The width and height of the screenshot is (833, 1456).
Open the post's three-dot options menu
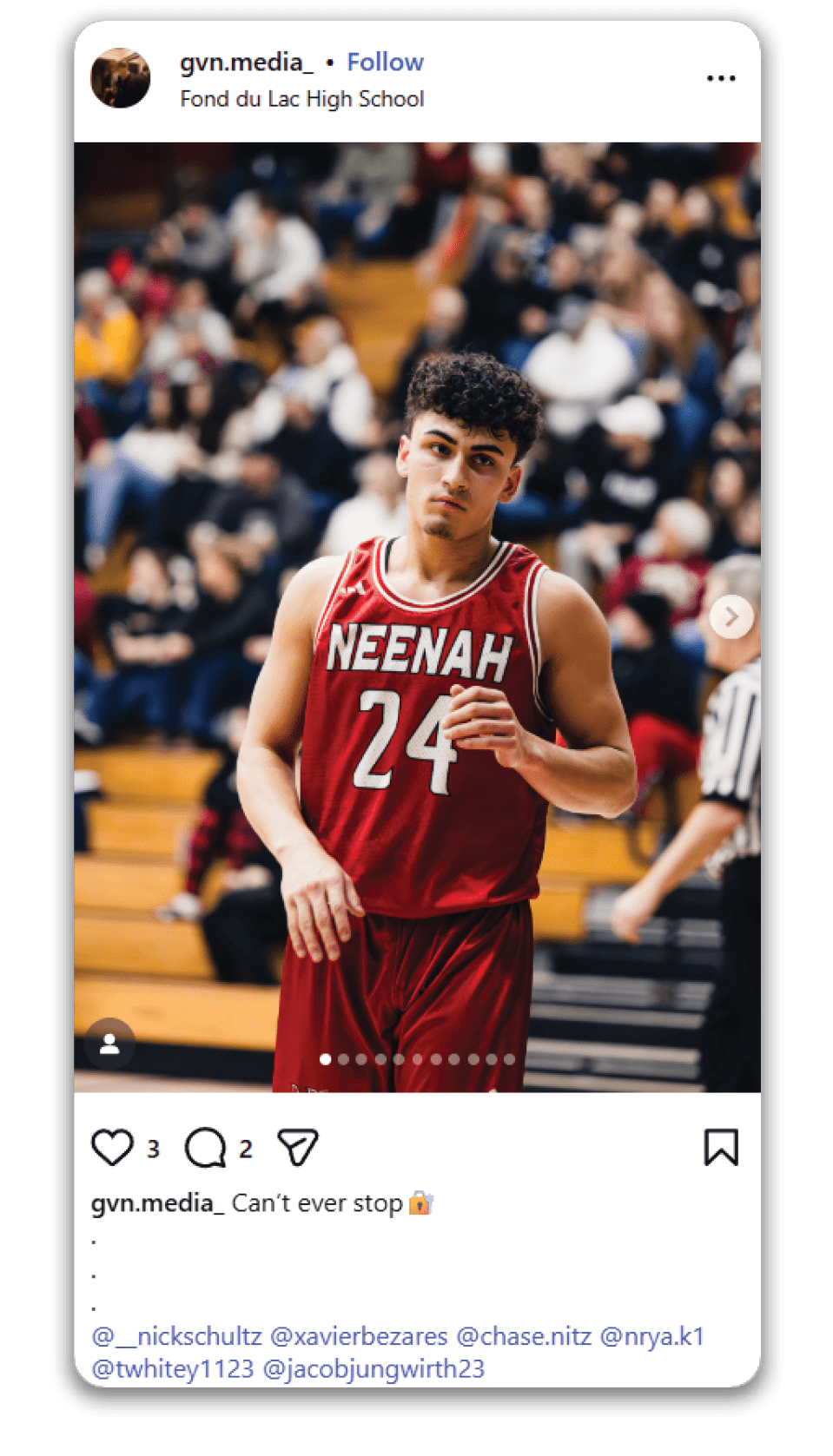coord(720,79)
